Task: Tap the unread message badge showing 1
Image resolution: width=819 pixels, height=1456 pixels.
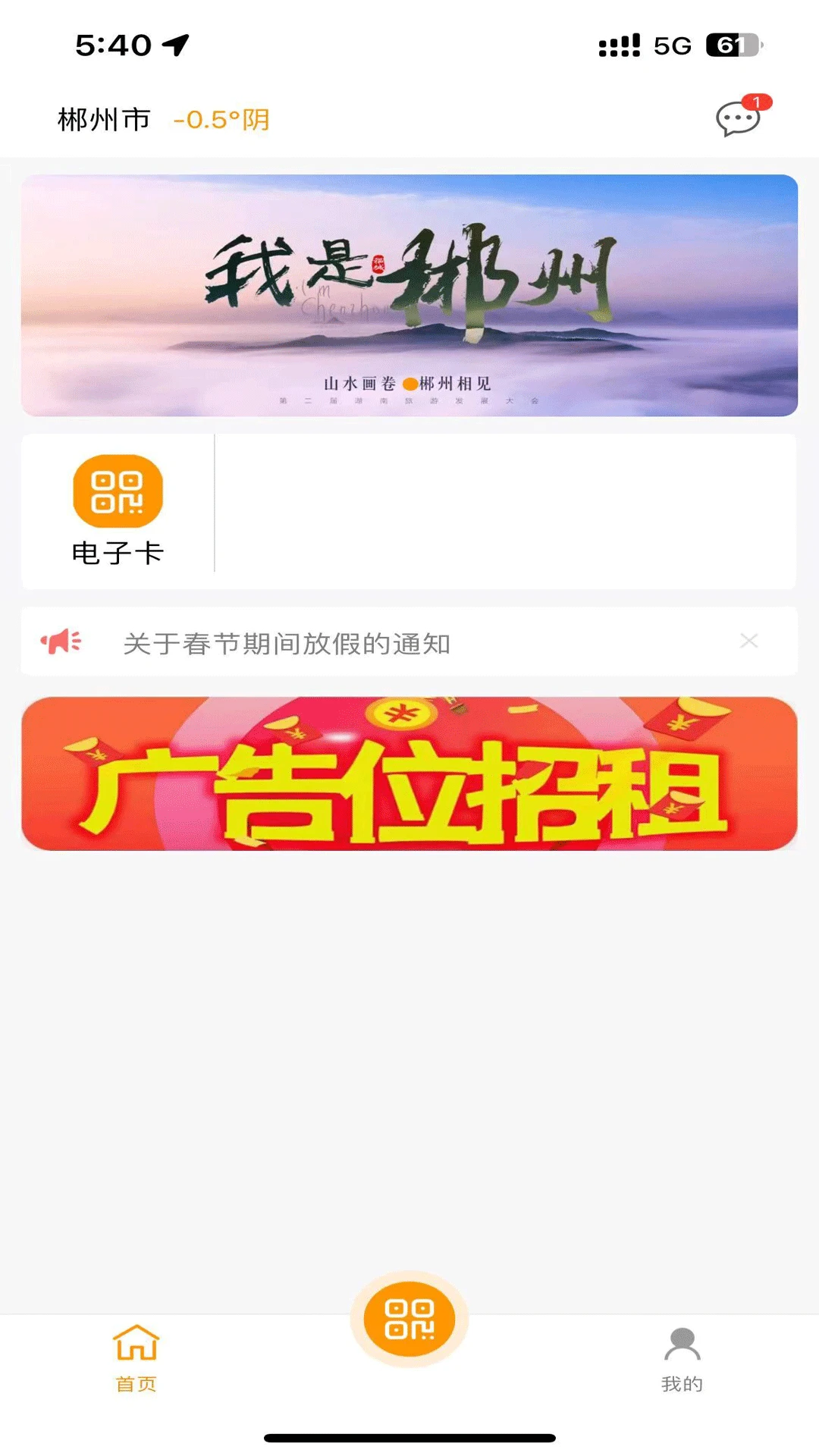Action: 755,101
